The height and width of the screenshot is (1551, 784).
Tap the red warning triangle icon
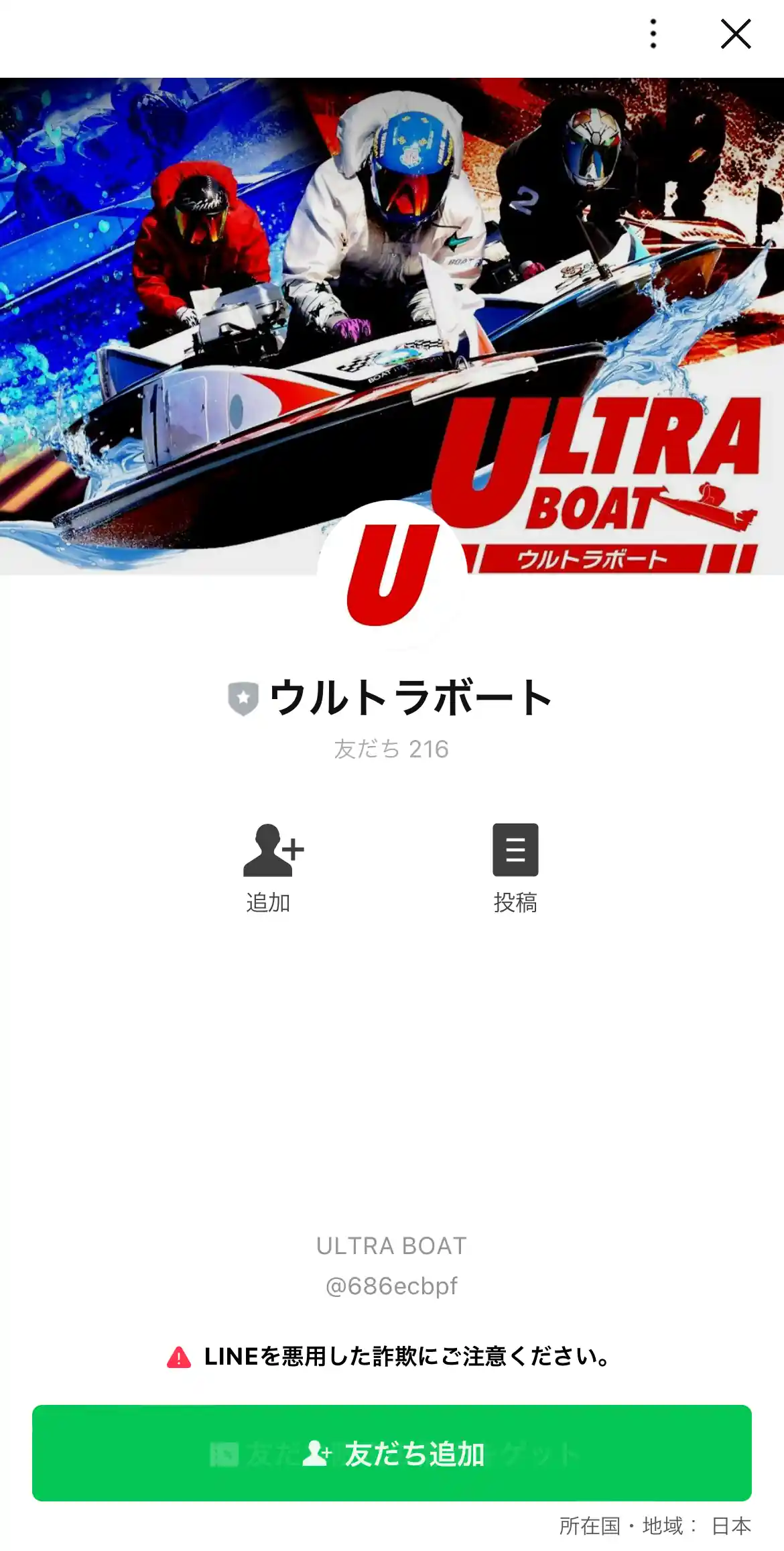tap(178, 1359)
